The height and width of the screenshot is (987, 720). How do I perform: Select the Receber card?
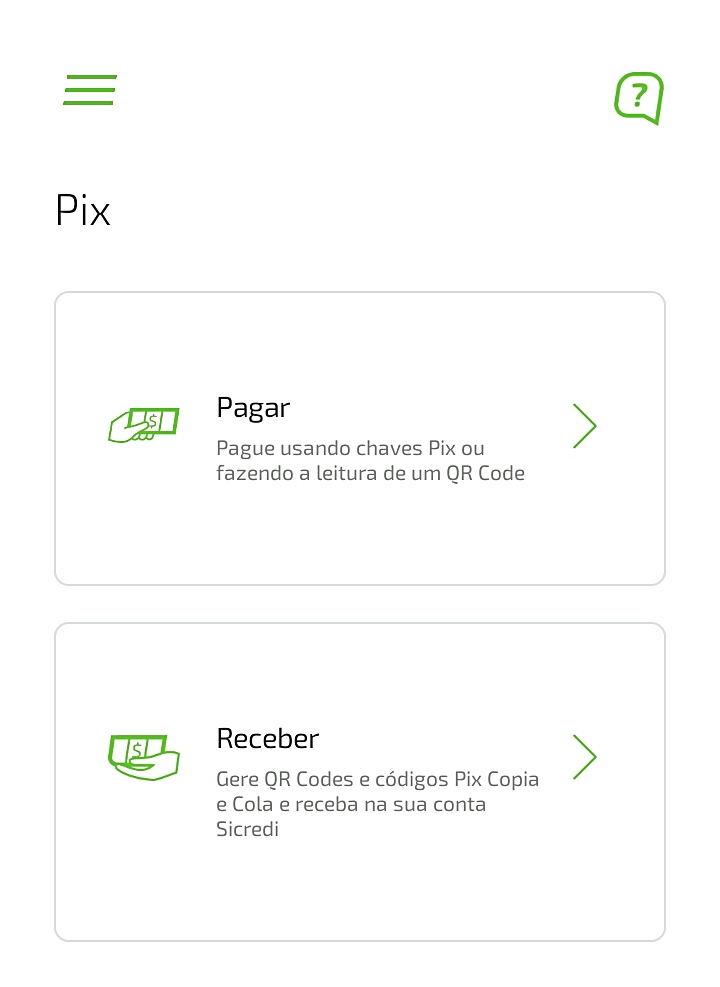[x=360, y=781]
